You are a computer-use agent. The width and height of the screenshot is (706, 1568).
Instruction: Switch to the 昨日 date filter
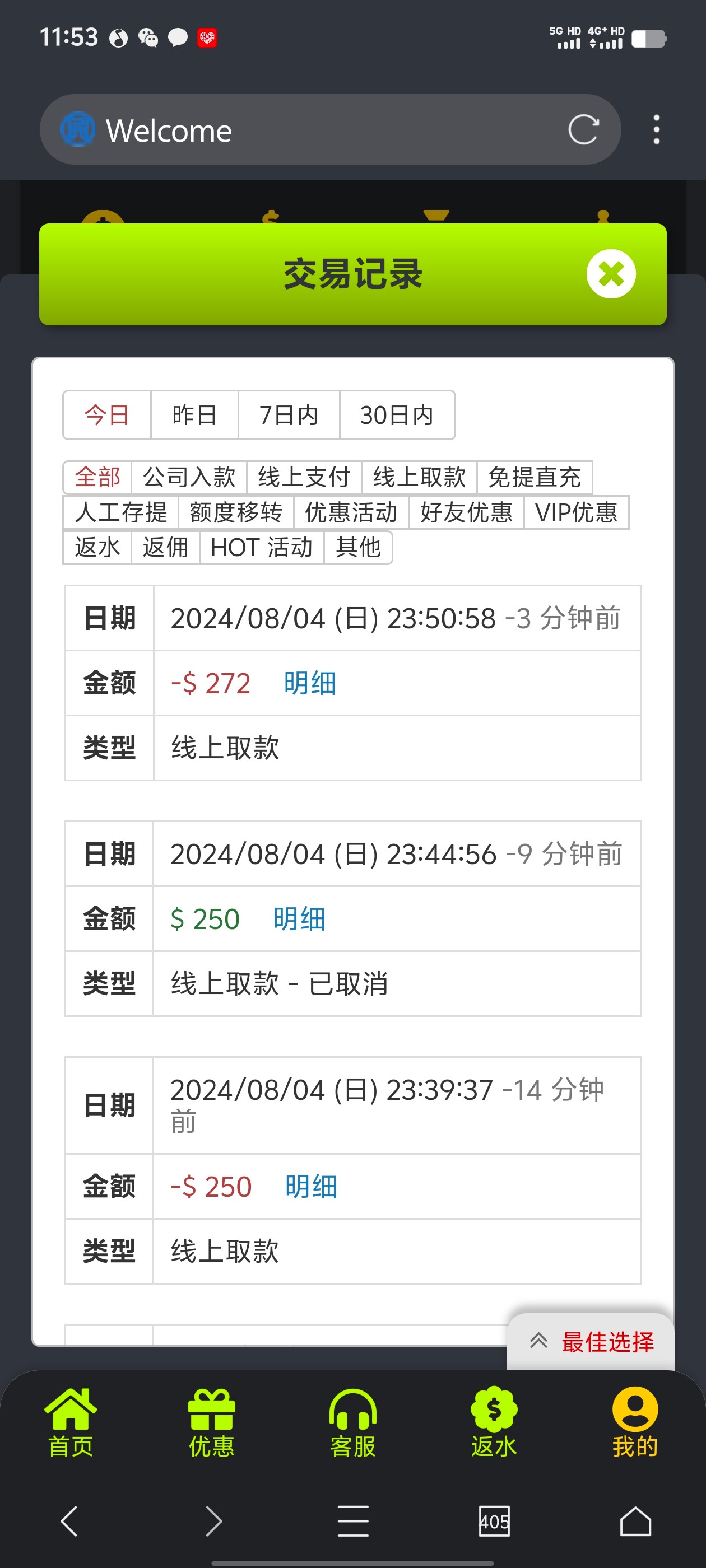click(194, 415)
